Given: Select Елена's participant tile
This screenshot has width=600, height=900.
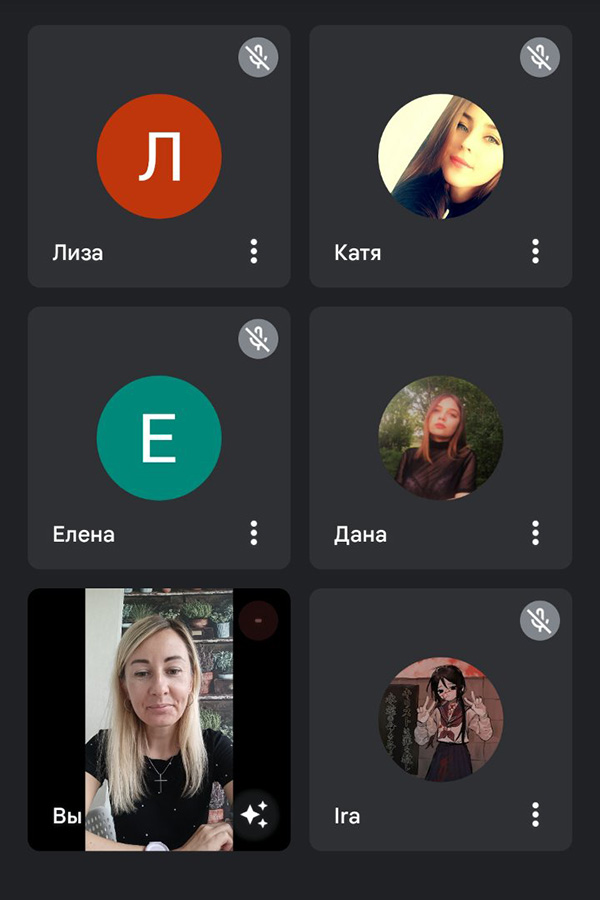Looking at the screenshot, I should pyautogui.click(x=159, y=438).
